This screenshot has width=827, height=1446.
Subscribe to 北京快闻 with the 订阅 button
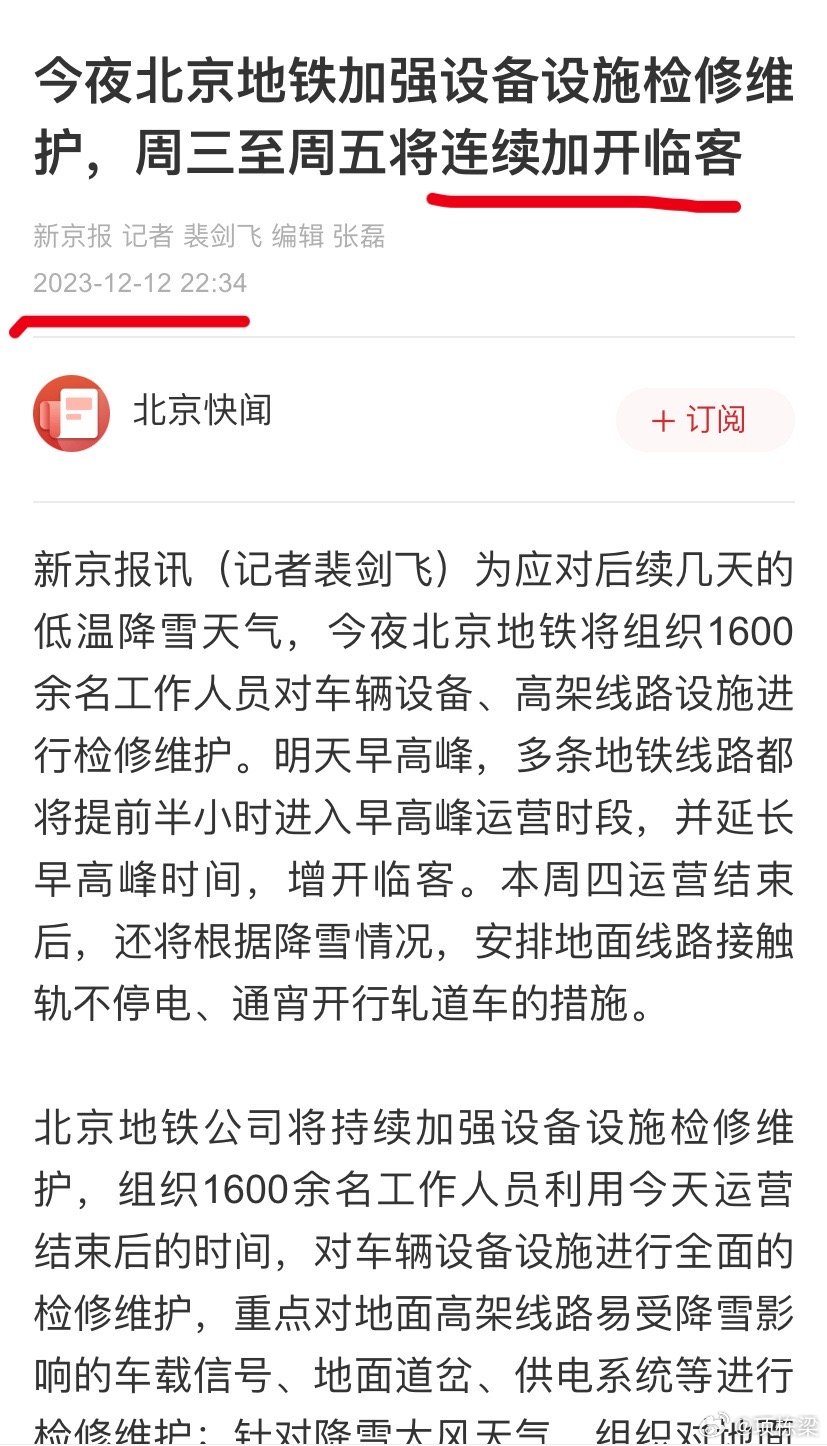click(704, 420)
